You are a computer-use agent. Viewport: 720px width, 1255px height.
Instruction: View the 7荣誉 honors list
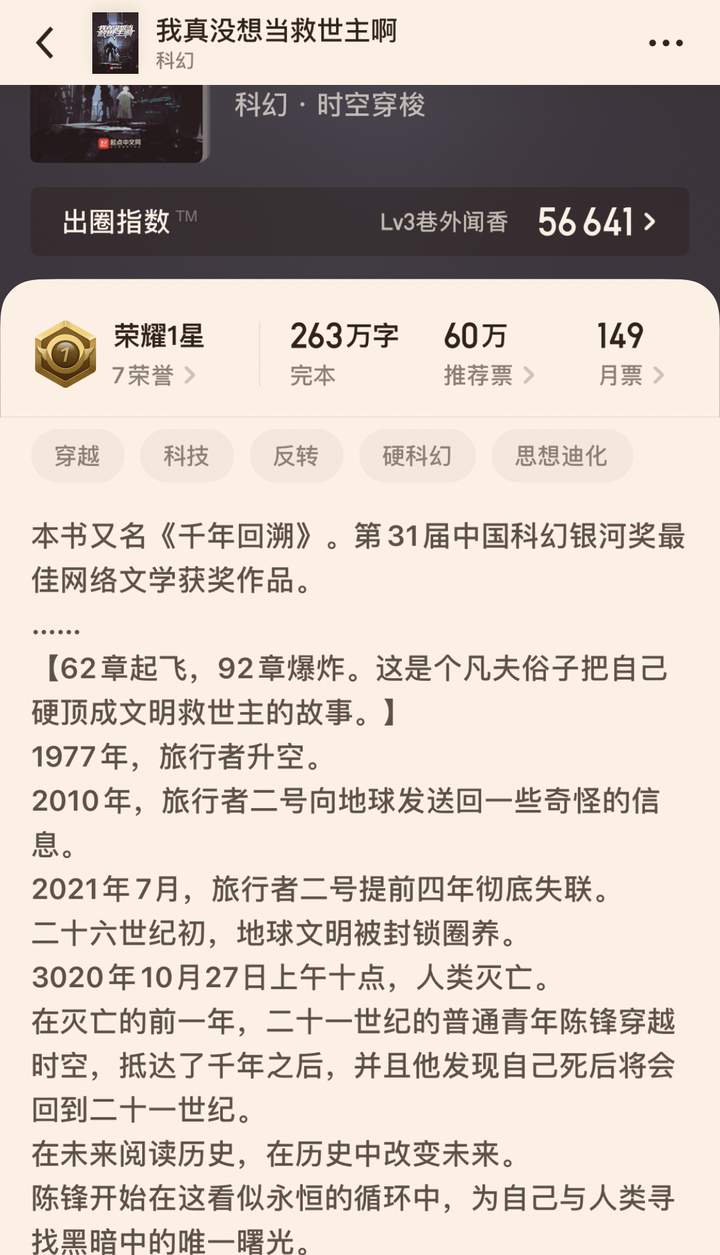click(153, 376)
